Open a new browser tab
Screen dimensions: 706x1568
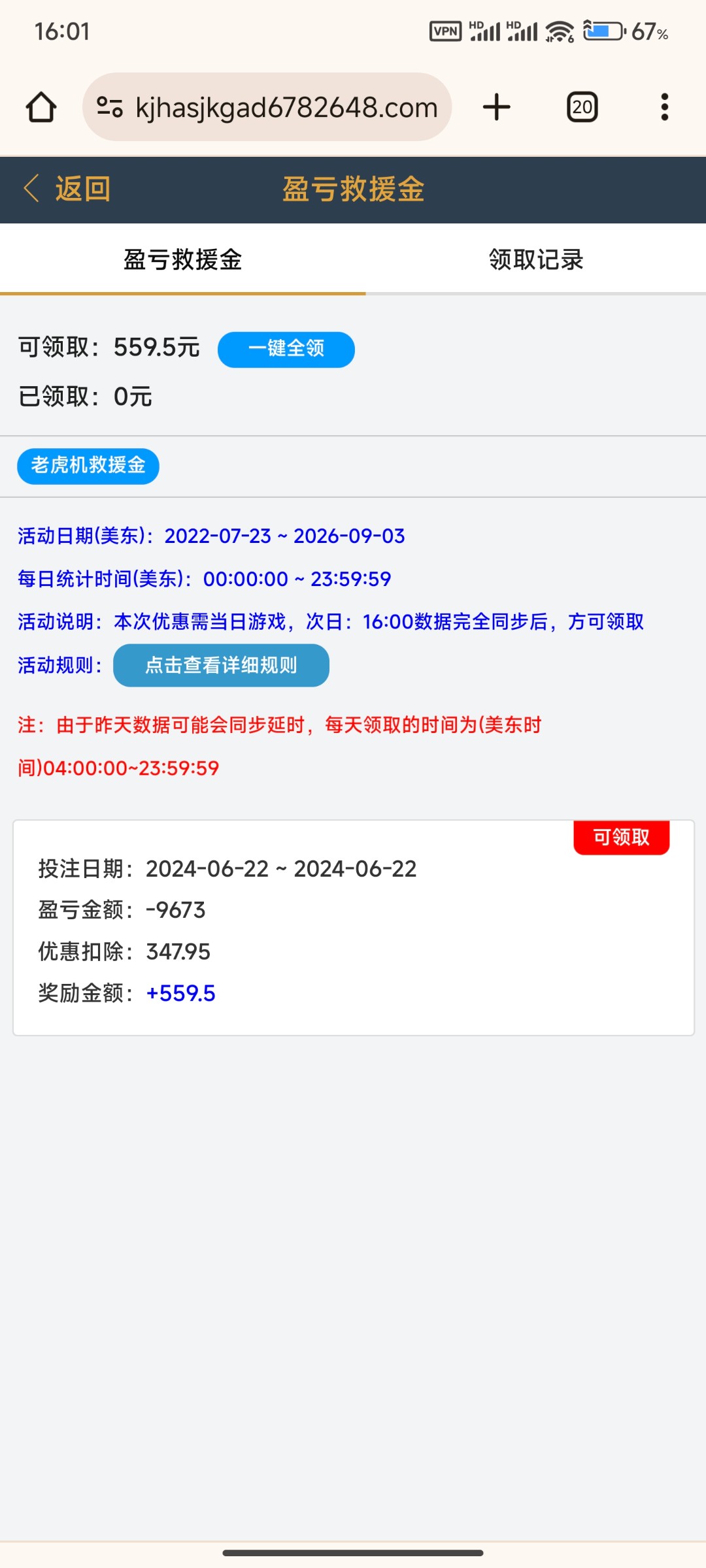tap(497, 107)
